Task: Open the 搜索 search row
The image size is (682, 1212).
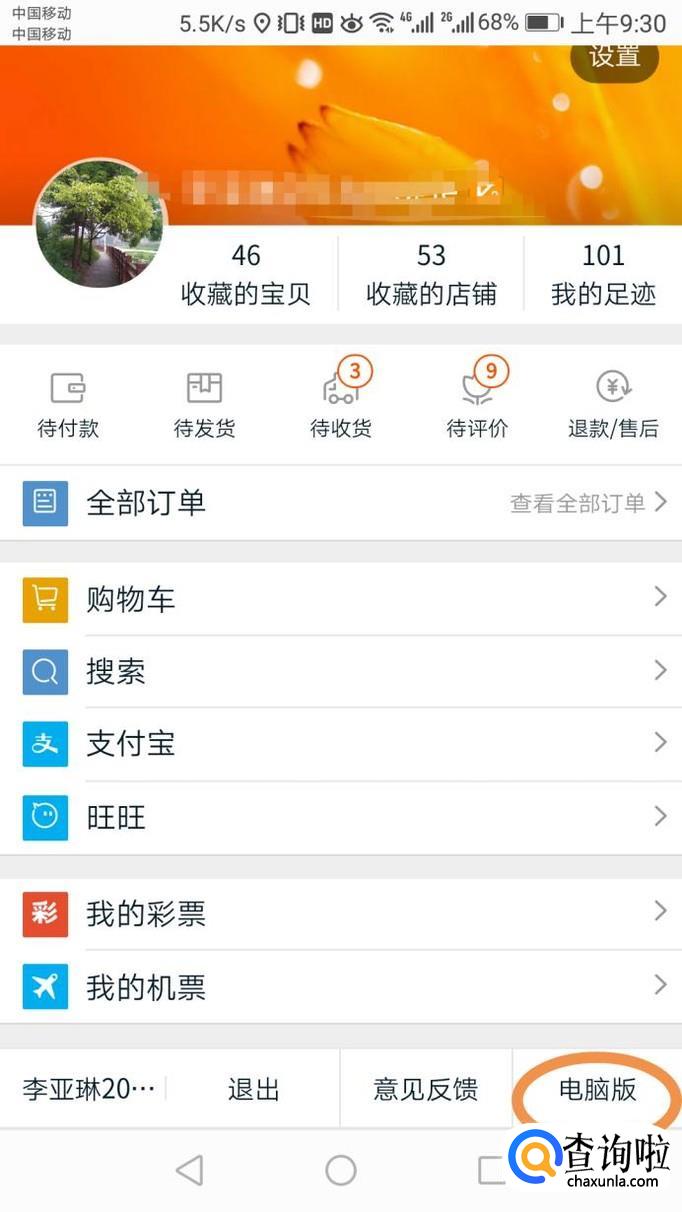Action: 341,672
